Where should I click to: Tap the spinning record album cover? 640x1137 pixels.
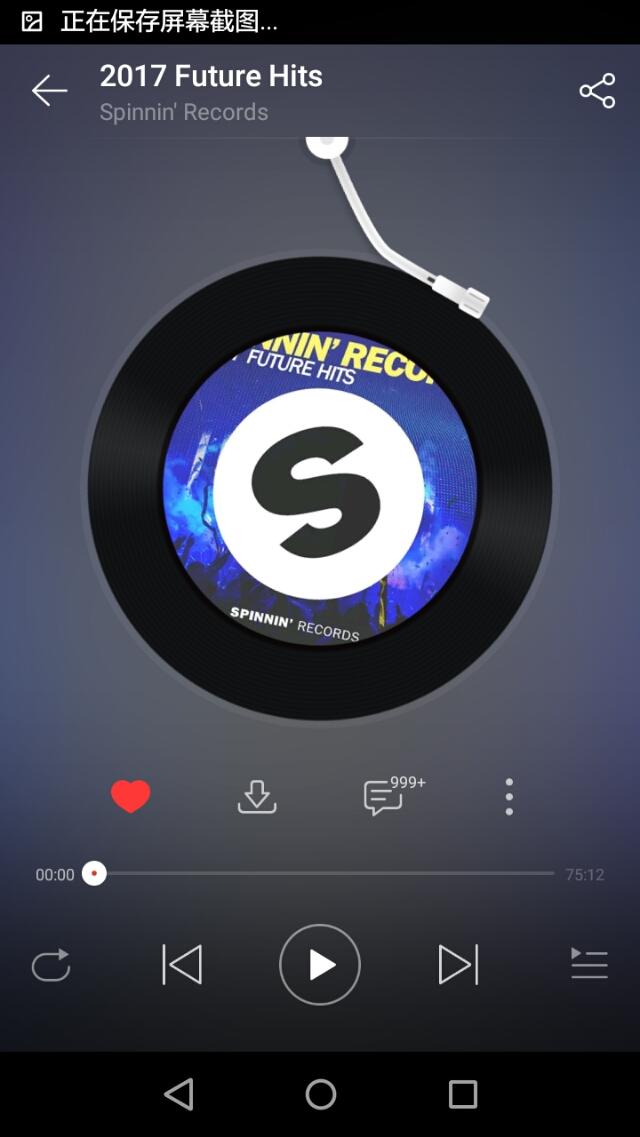320,489
